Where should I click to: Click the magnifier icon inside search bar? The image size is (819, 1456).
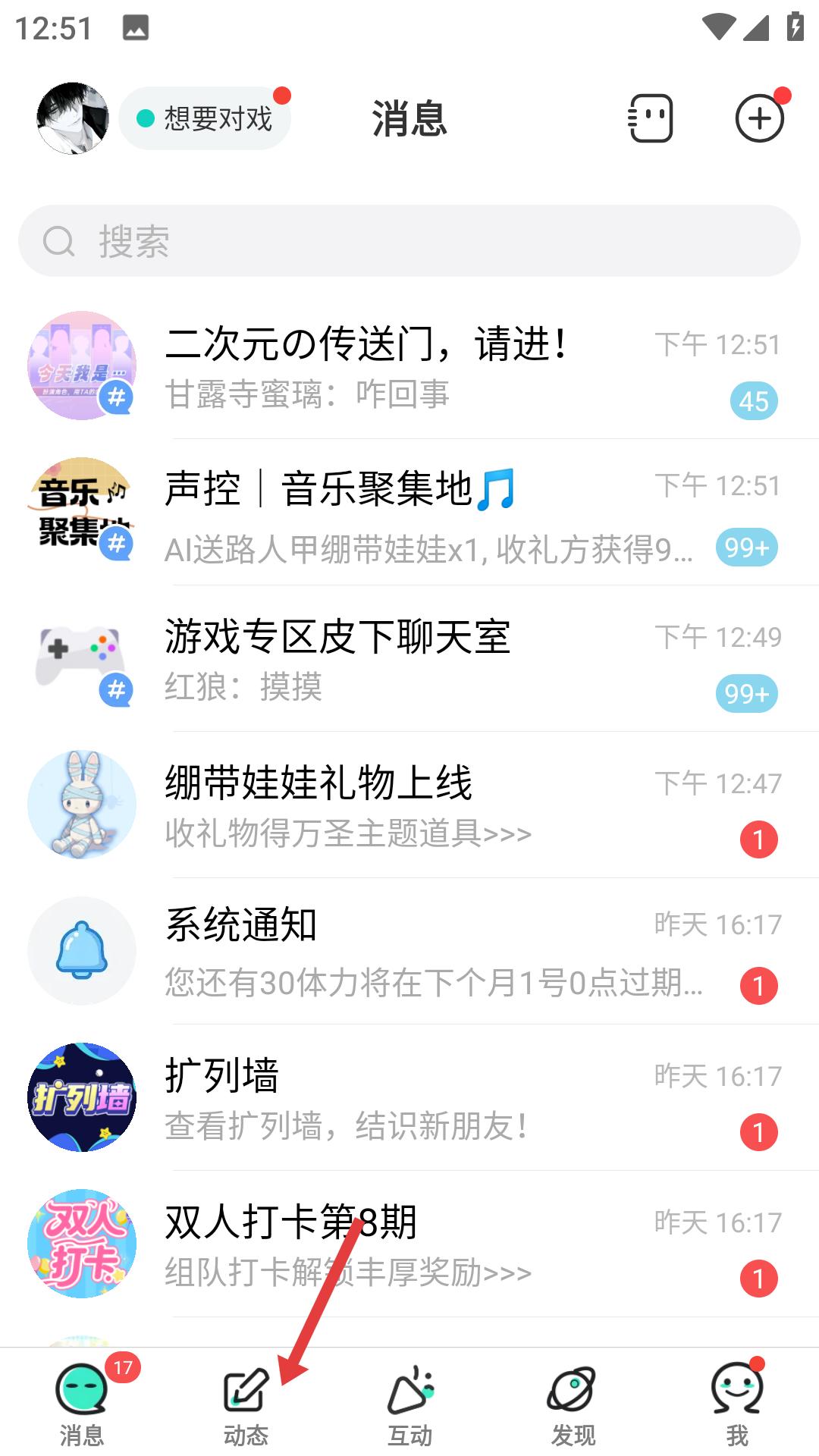tap(59, 243)
